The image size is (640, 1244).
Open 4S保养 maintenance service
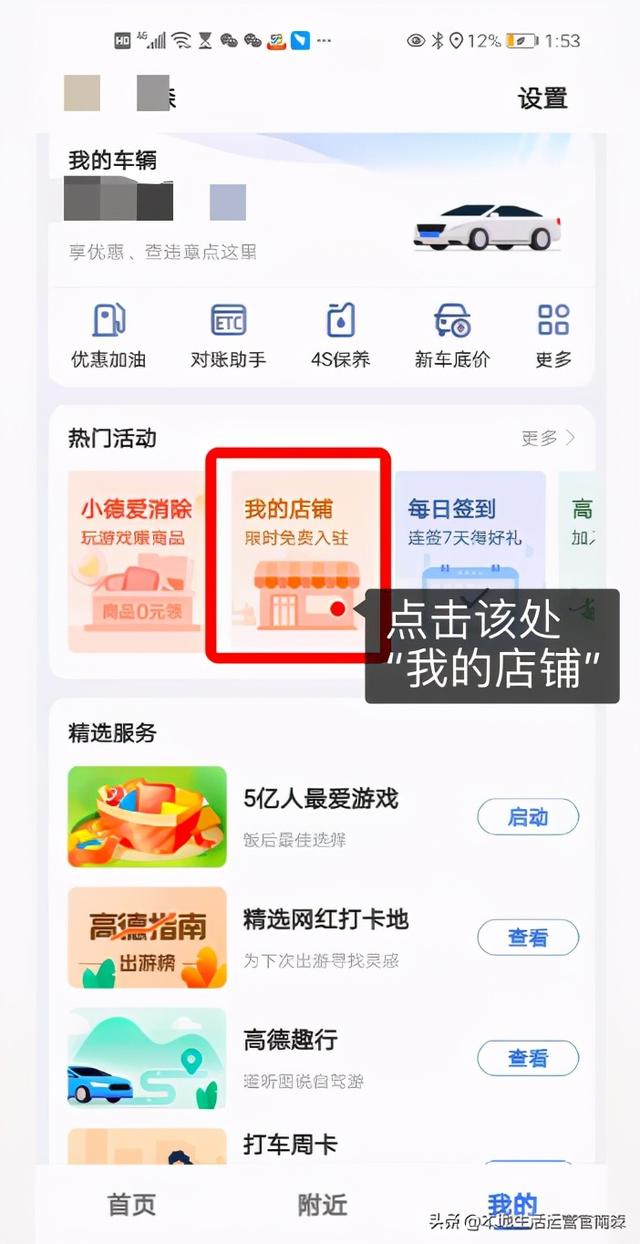coord(340,335)
